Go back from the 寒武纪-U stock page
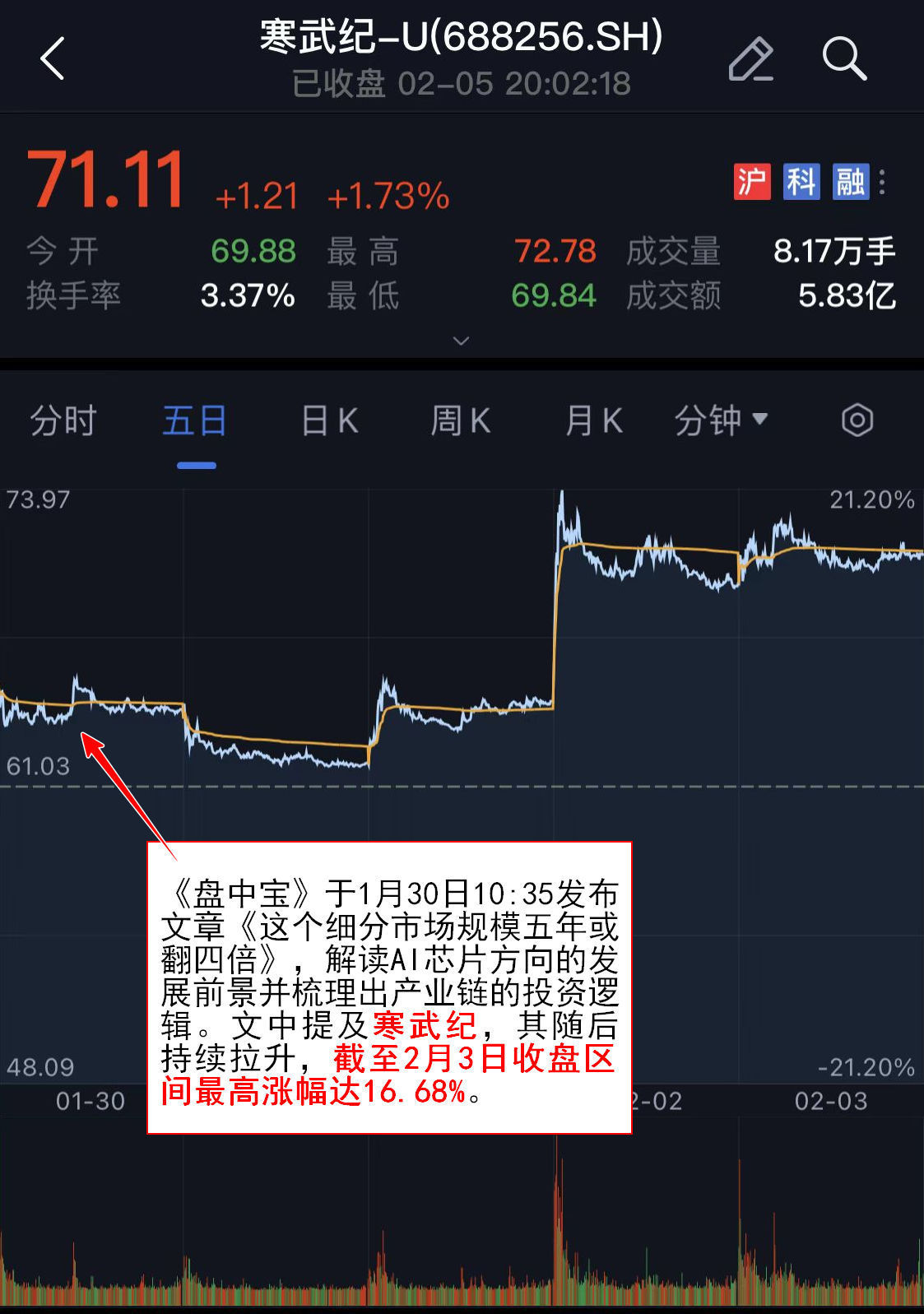The height and width of the screenshot is (1314, 924). coord(53,59)
